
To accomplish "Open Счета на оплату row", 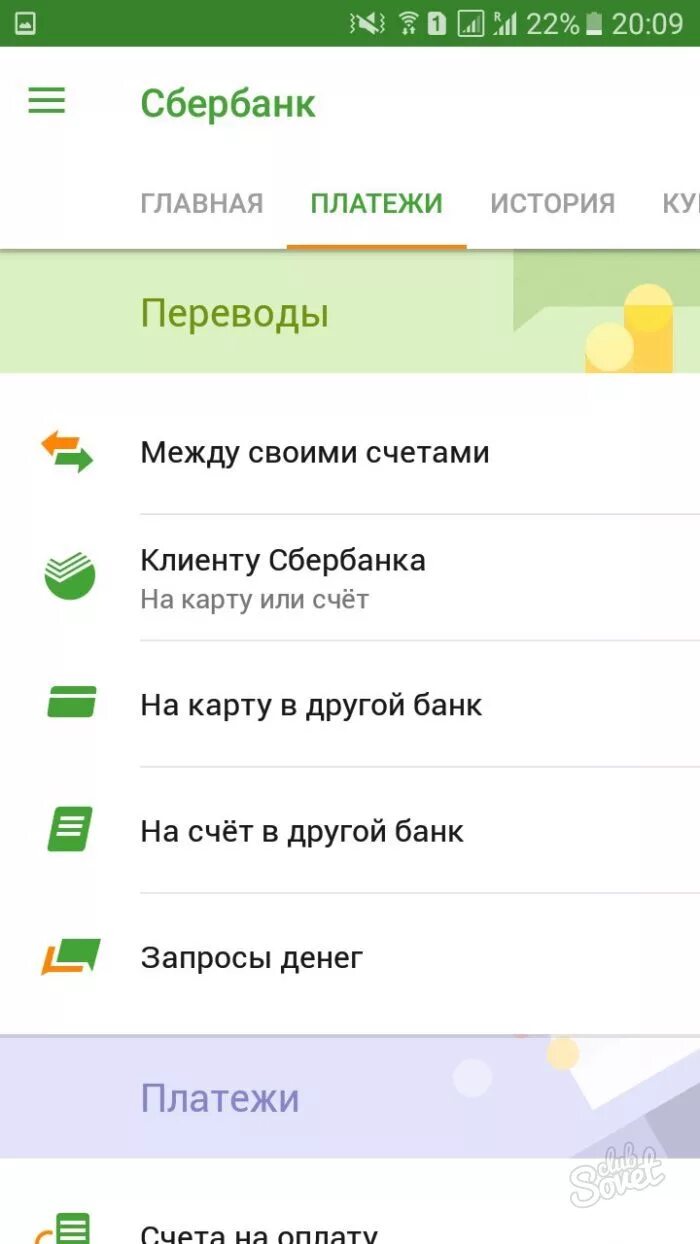I will click(x=259, y=1232).
